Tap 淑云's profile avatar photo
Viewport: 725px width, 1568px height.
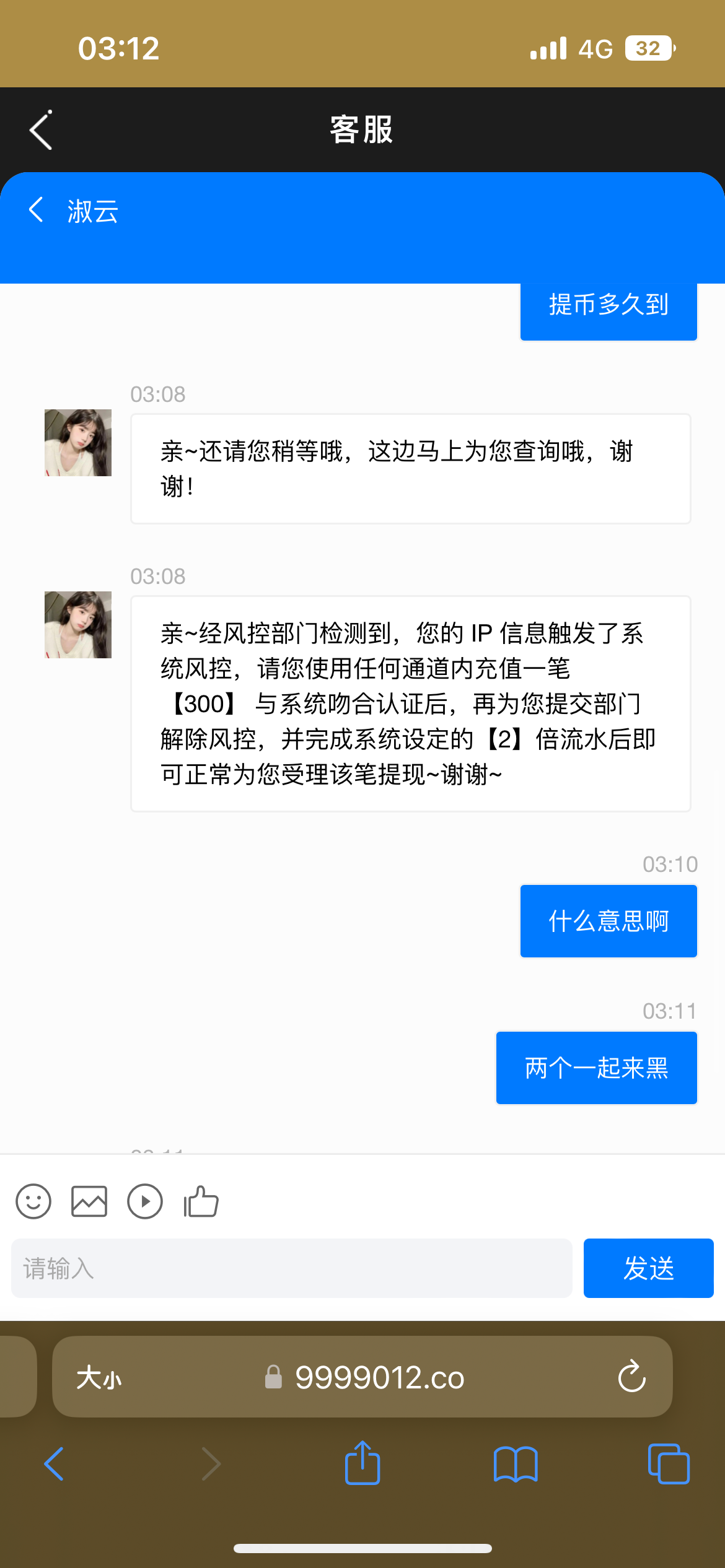coord(77,443)
